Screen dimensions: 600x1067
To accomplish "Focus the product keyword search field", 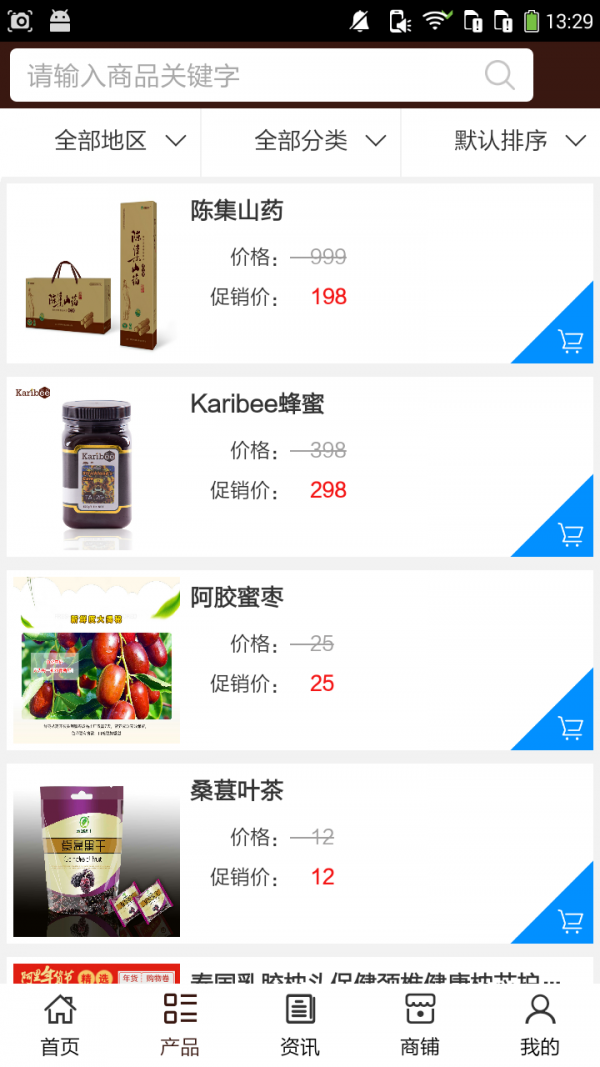I will [250, 76].
